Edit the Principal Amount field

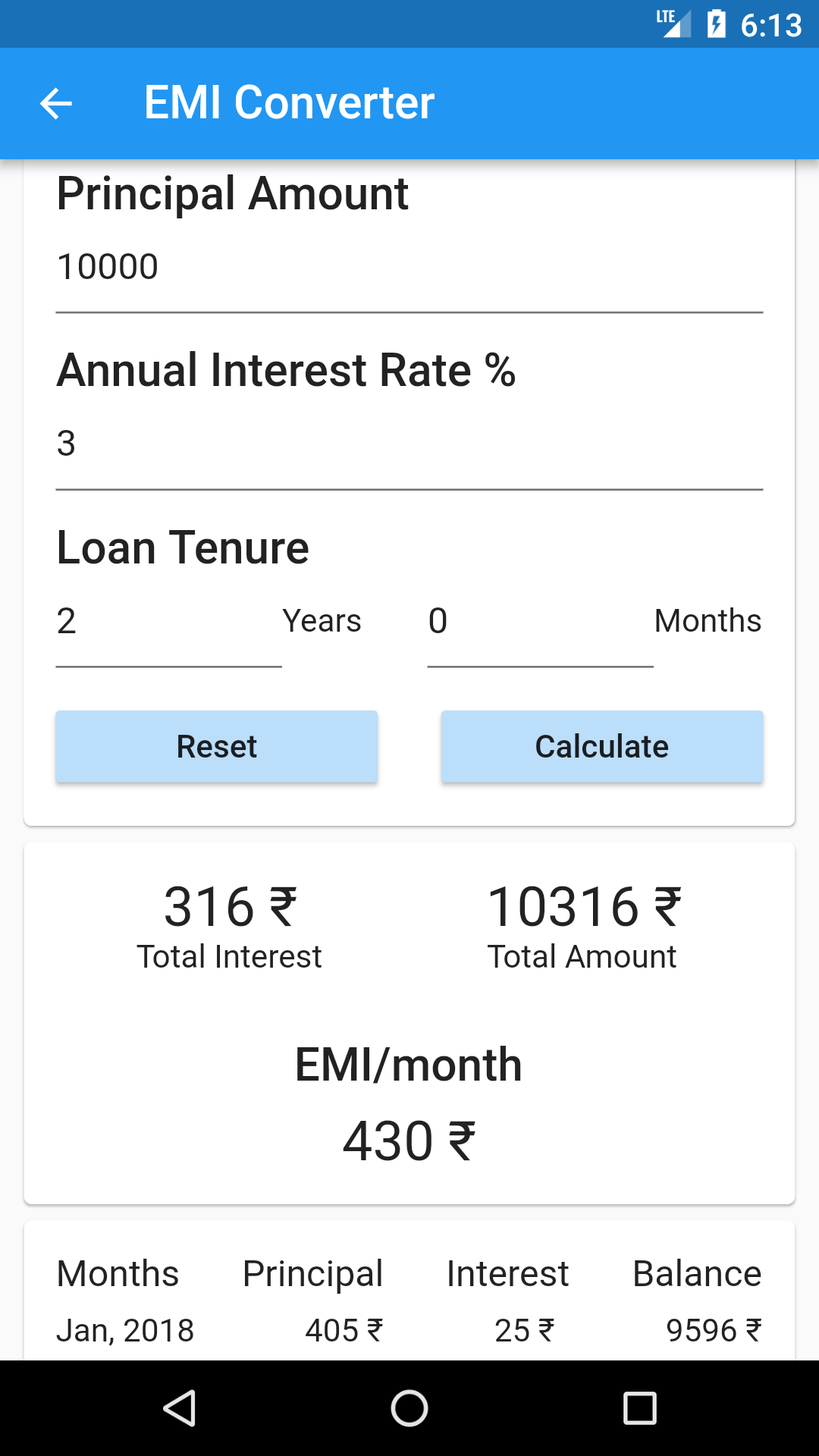[x=409, y=268]
